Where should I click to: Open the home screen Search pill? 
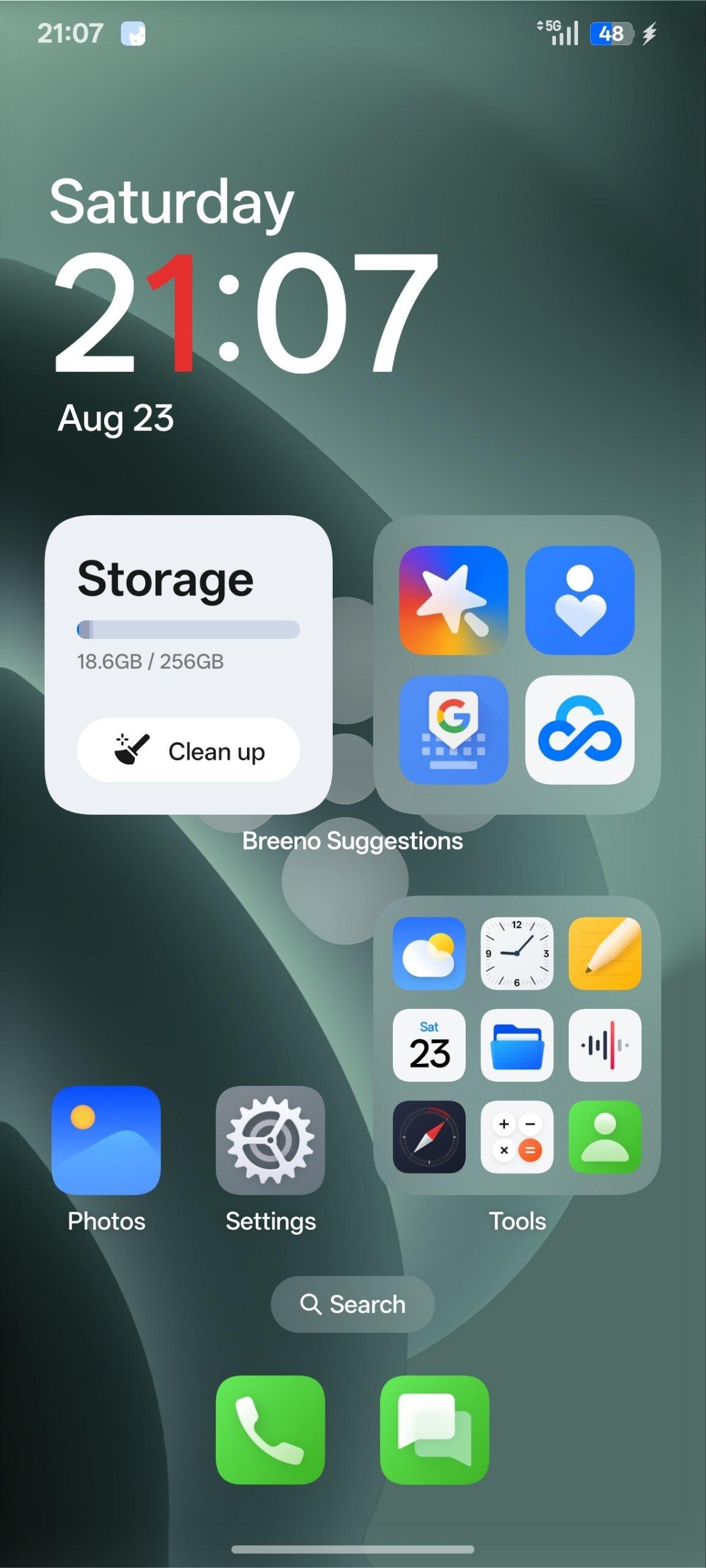click(x=353, y=1304)
